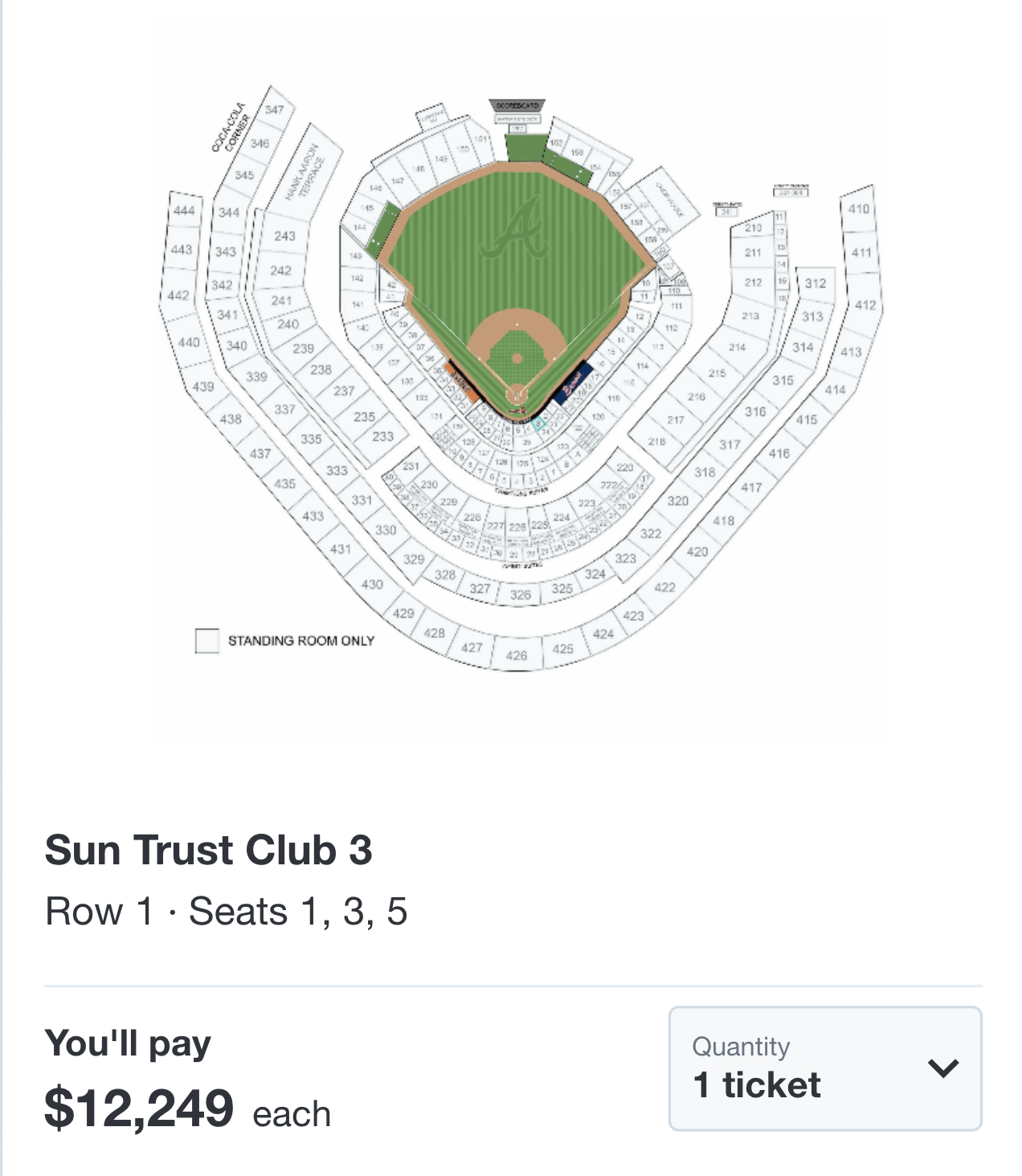This screenshot has height=1176, width=1022.
Task: Click the Standing Room Only legend swatch
Action: click(207, 642)
